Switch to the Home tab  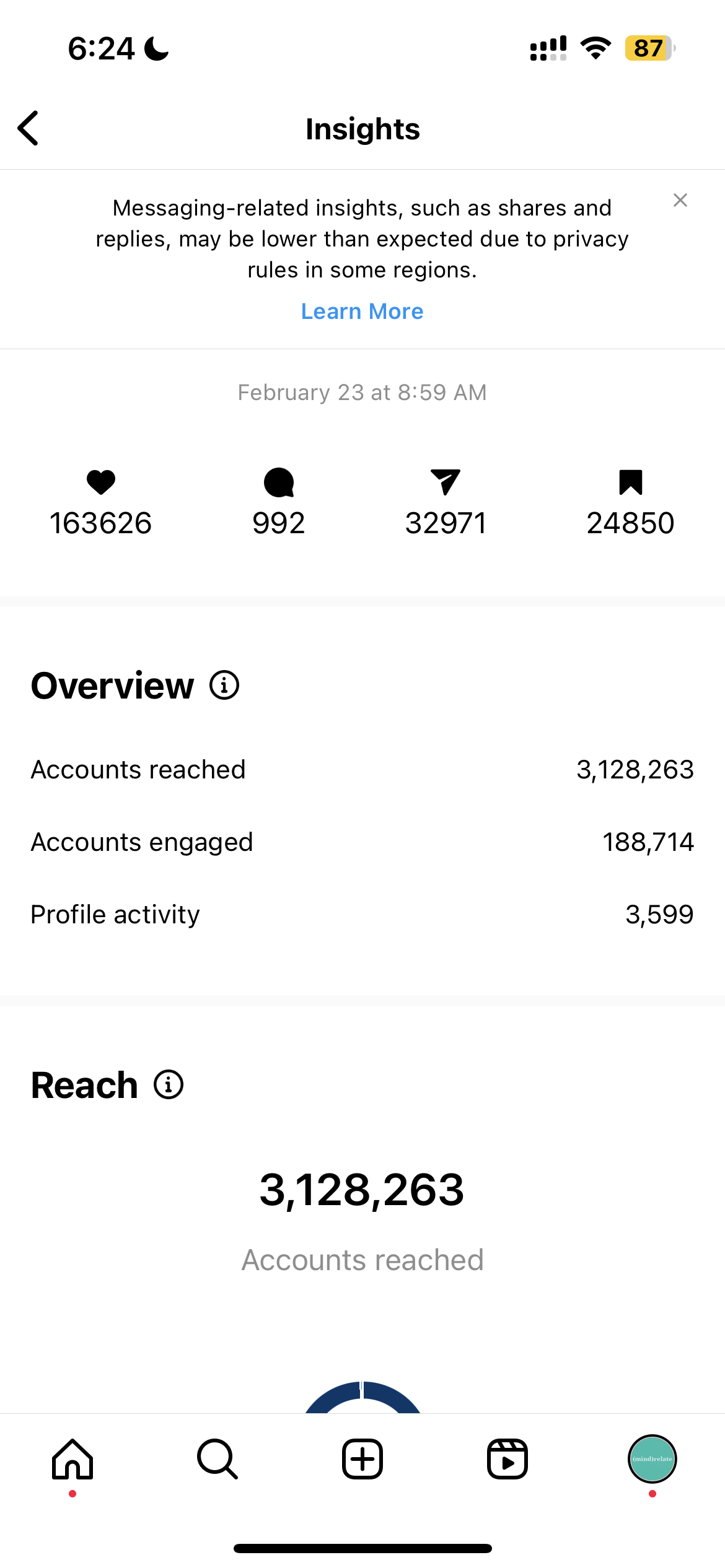tap(72, 1459)
